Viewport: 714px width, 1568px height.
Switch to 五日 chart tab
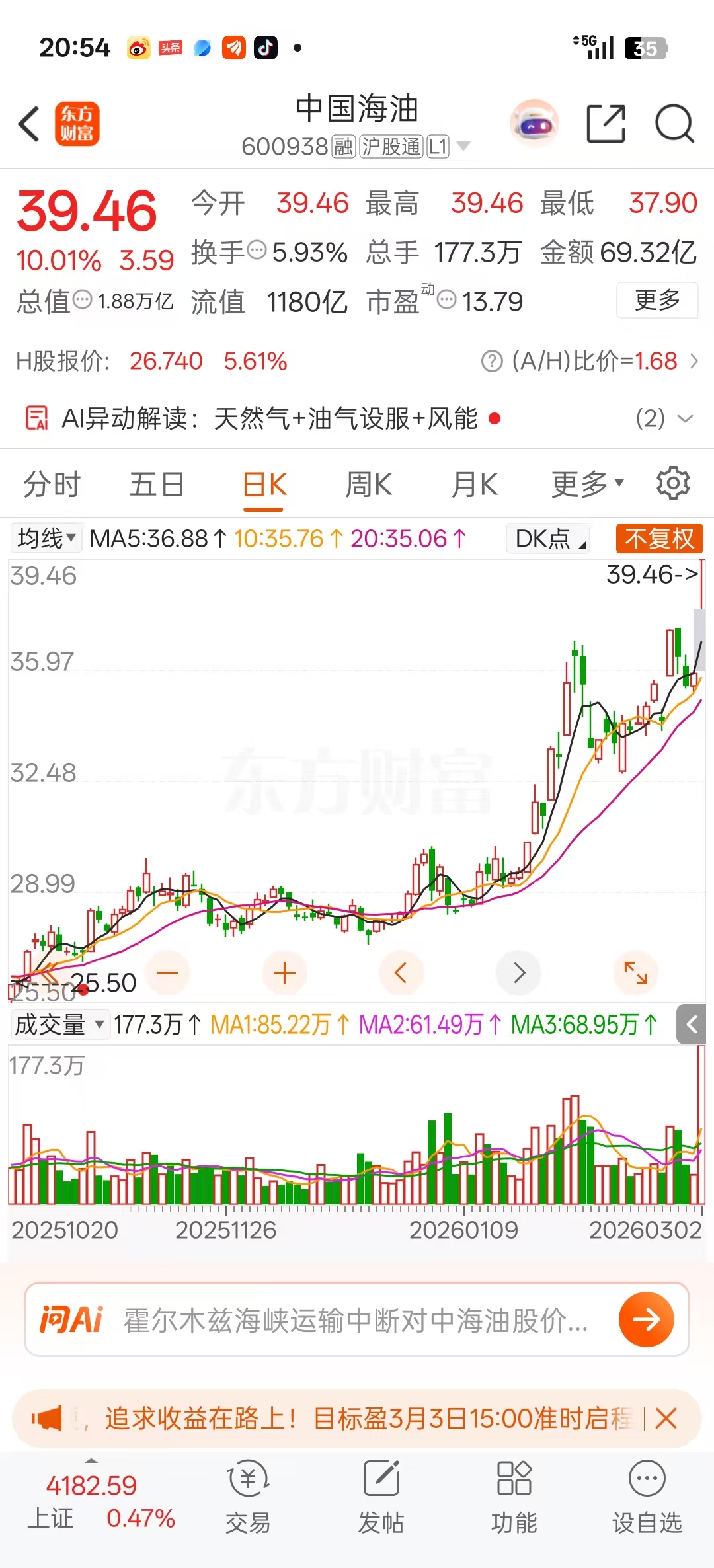157,485
